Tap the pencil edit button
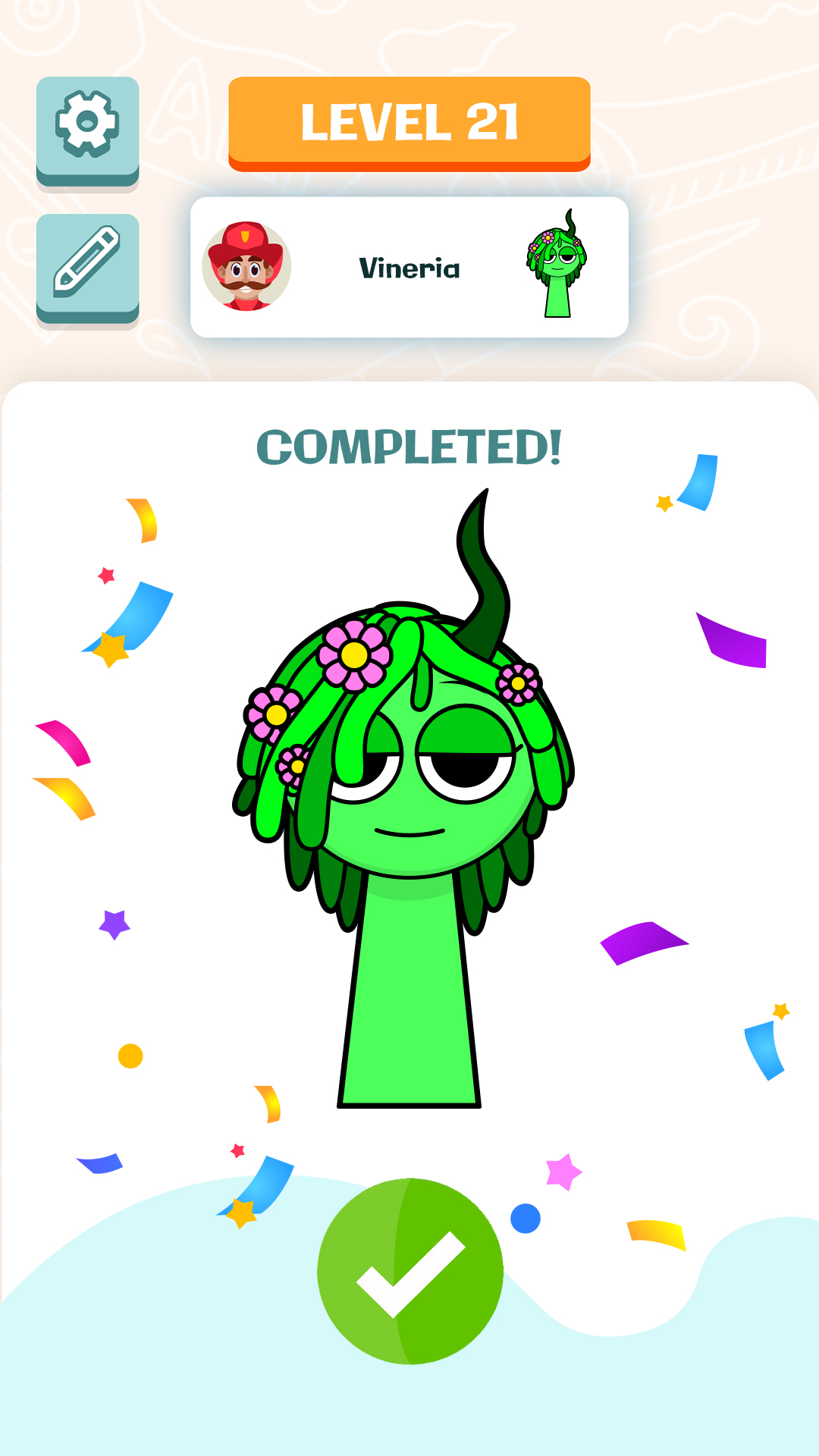This screenshot has height=1456, width=819. (87, 263)
